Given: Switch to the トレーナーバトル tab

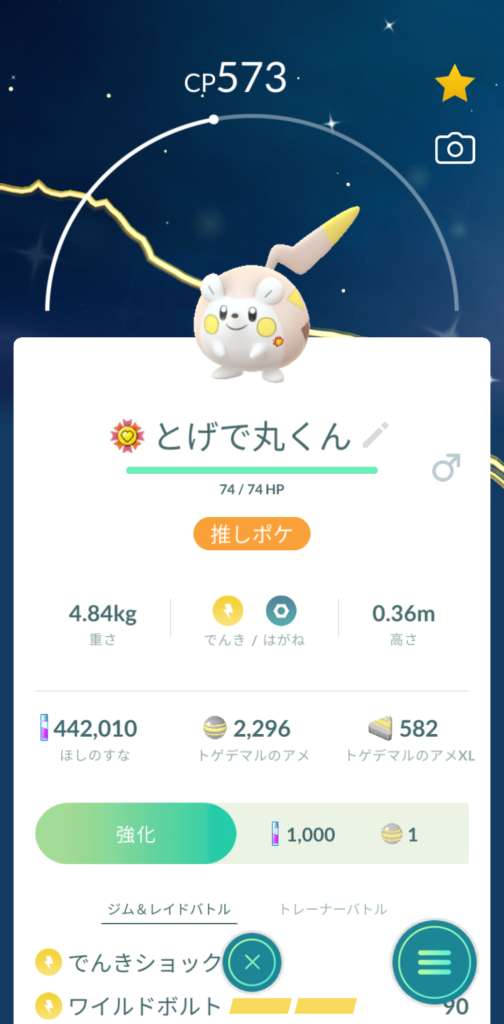Looking at the screenshot, I should pos(333,909).
